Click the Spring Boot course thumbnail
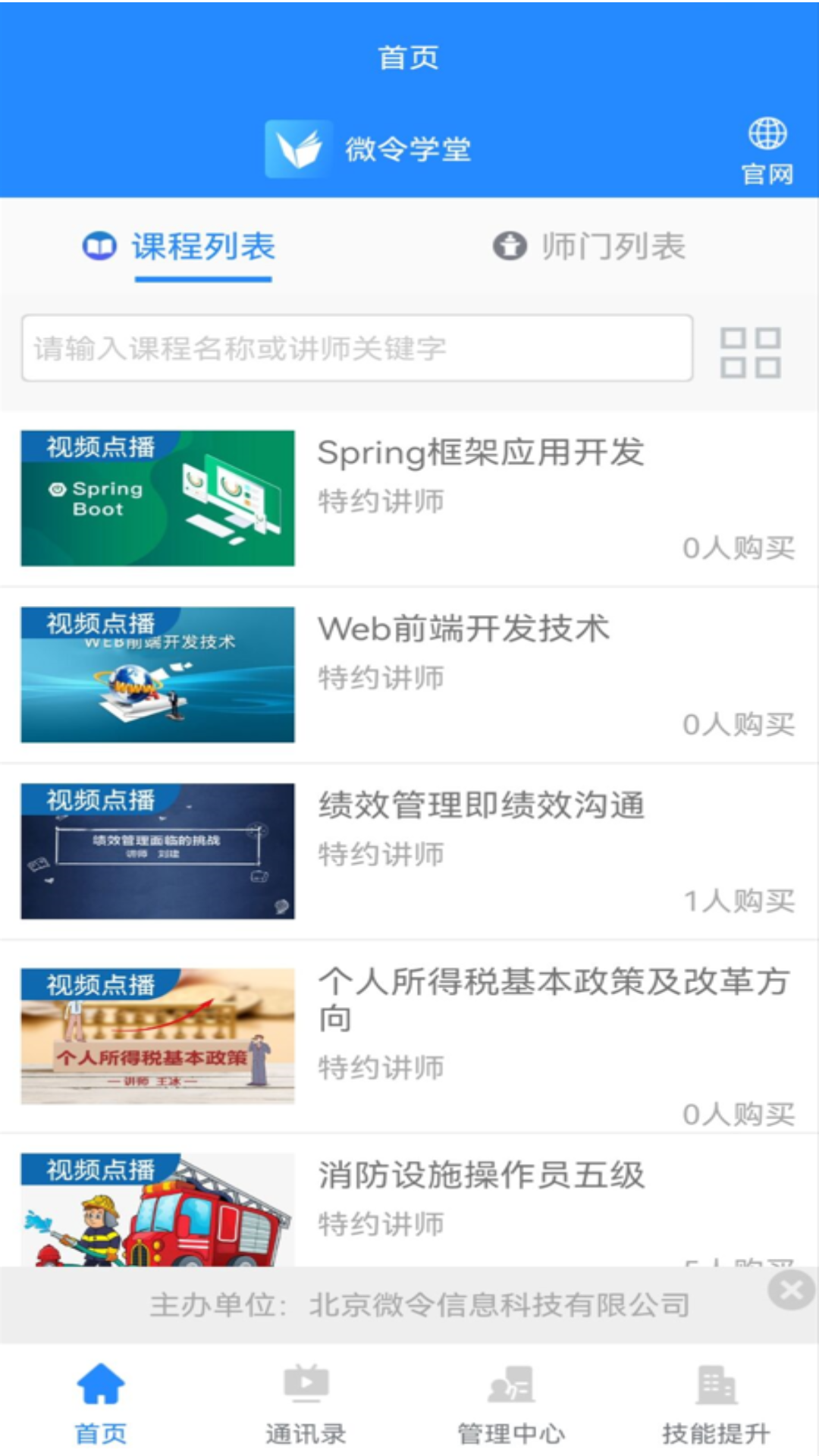The width and height of the screenshot is (819, 1456). 156,498
